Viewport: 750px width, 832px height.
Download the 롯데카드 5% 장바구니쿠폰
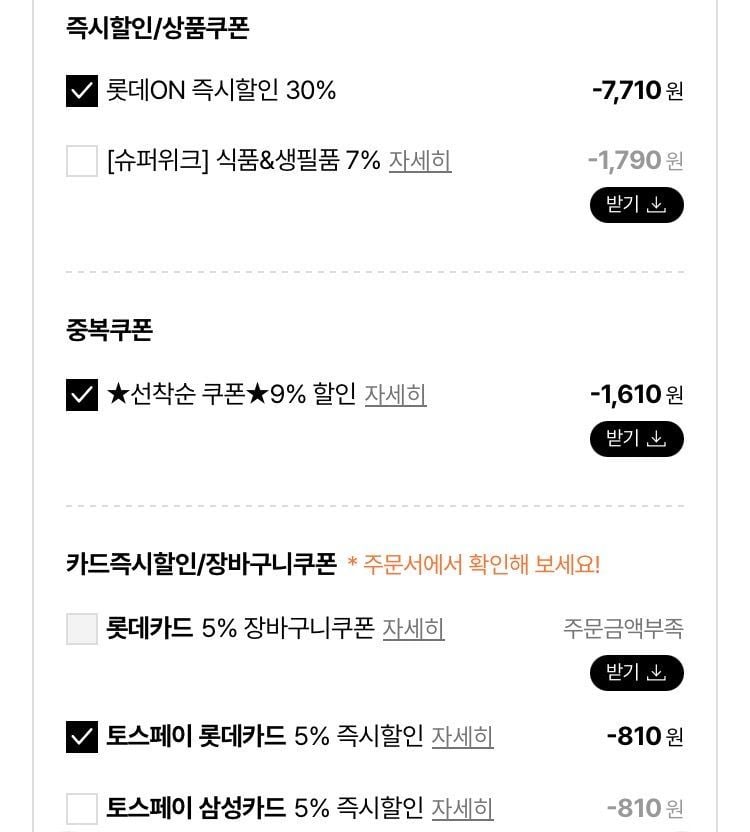click(x=636, y=673)
